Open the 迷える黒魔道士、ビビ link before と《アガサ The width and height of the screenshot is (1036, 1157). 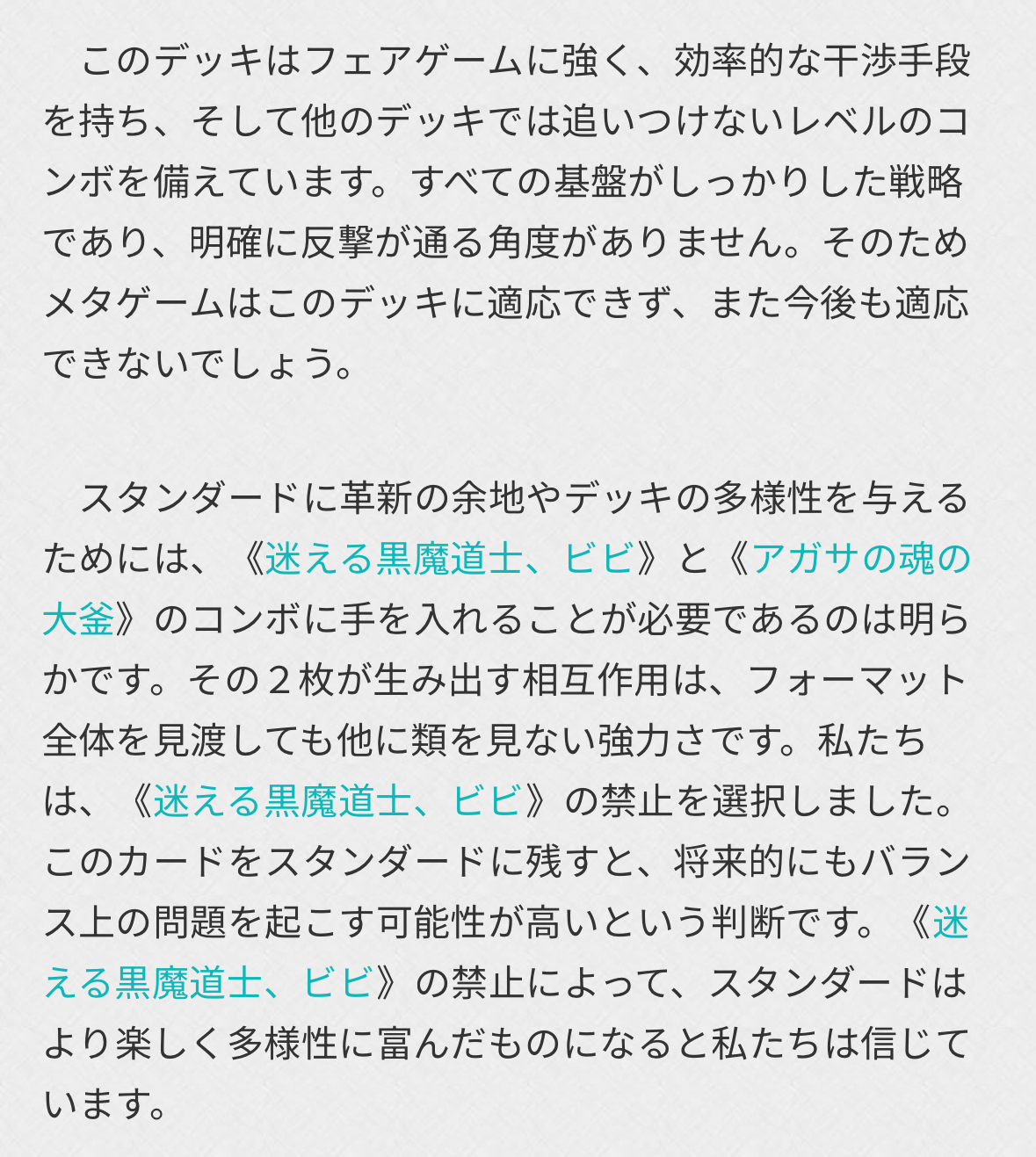pyautogui.click(x=449, y=559)
